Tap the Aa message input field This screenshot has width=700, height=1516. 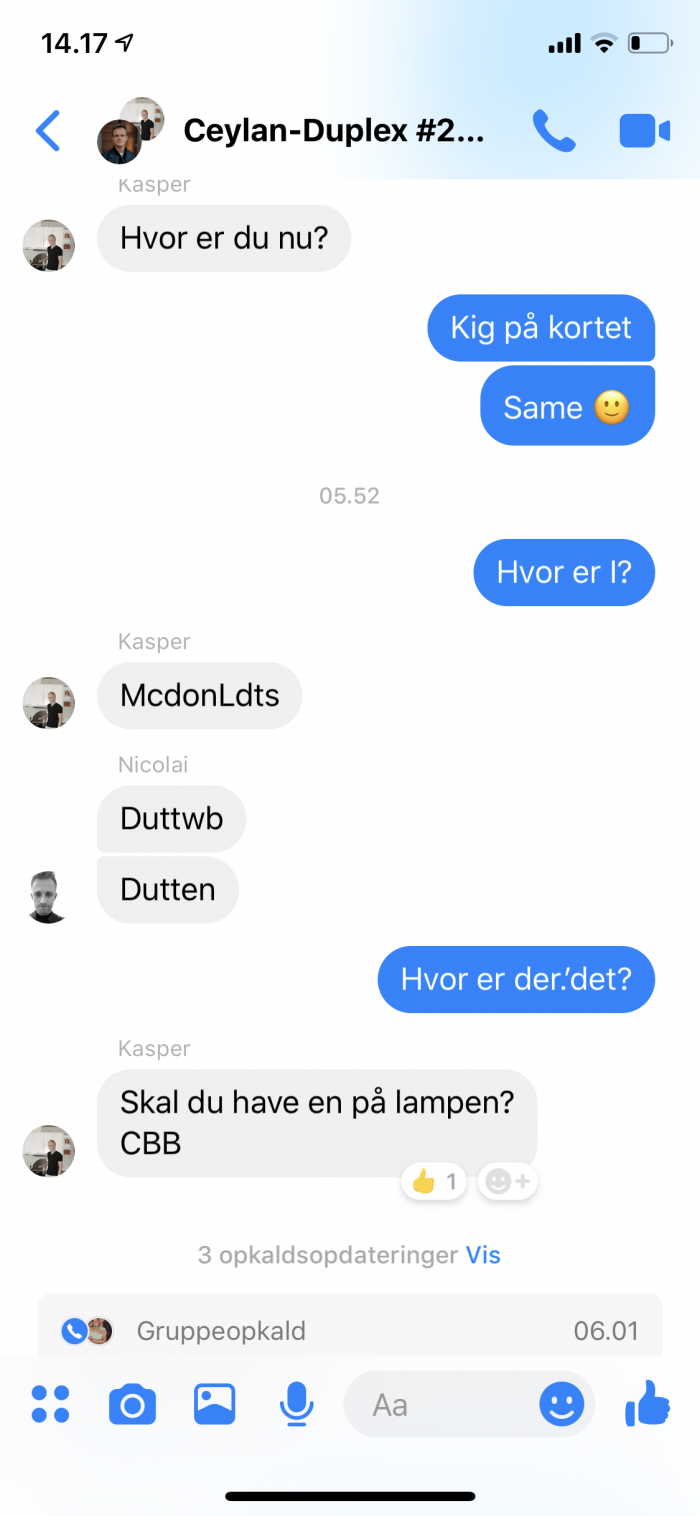[440, 1405]
